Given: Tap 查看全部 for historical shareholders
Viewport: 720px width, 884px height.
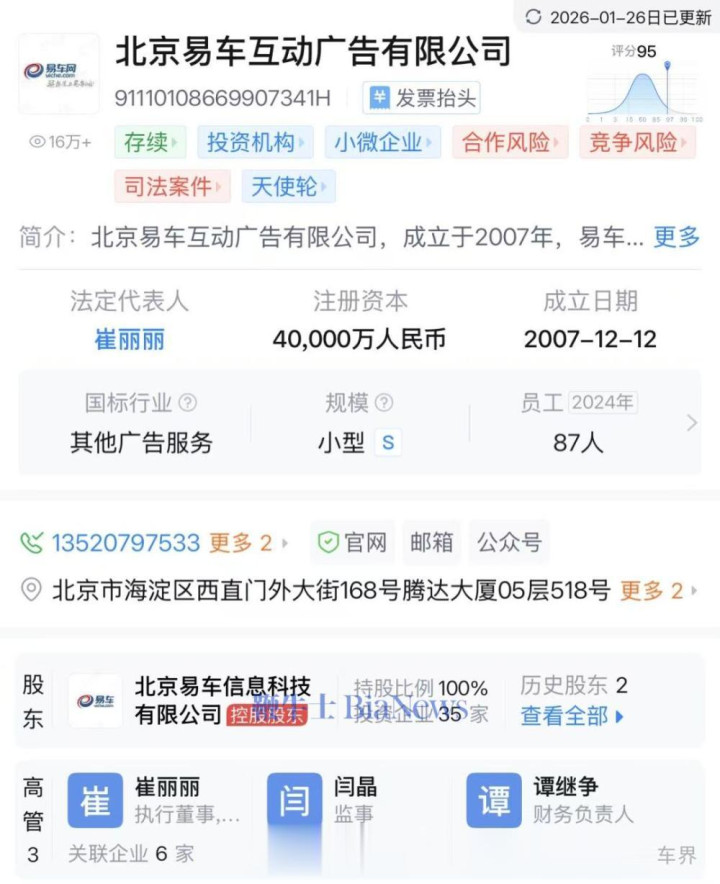Looking at the screenshot, I should click(x=571, y=716).
